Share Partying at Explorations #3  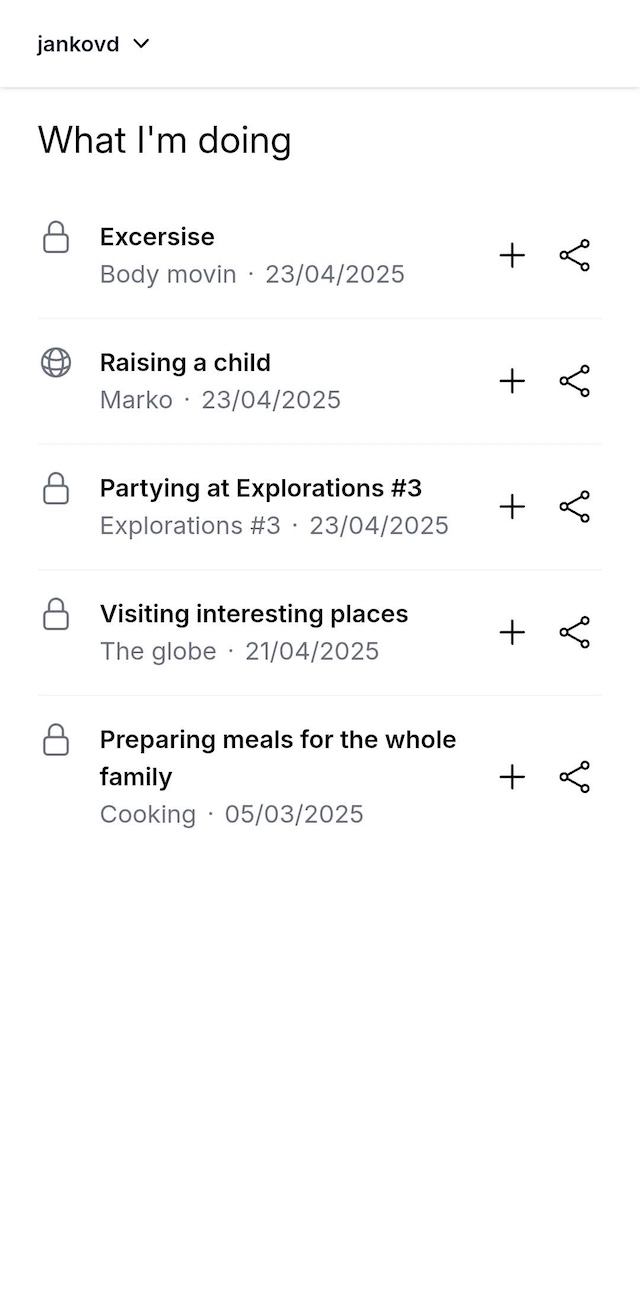coord(574,507)
